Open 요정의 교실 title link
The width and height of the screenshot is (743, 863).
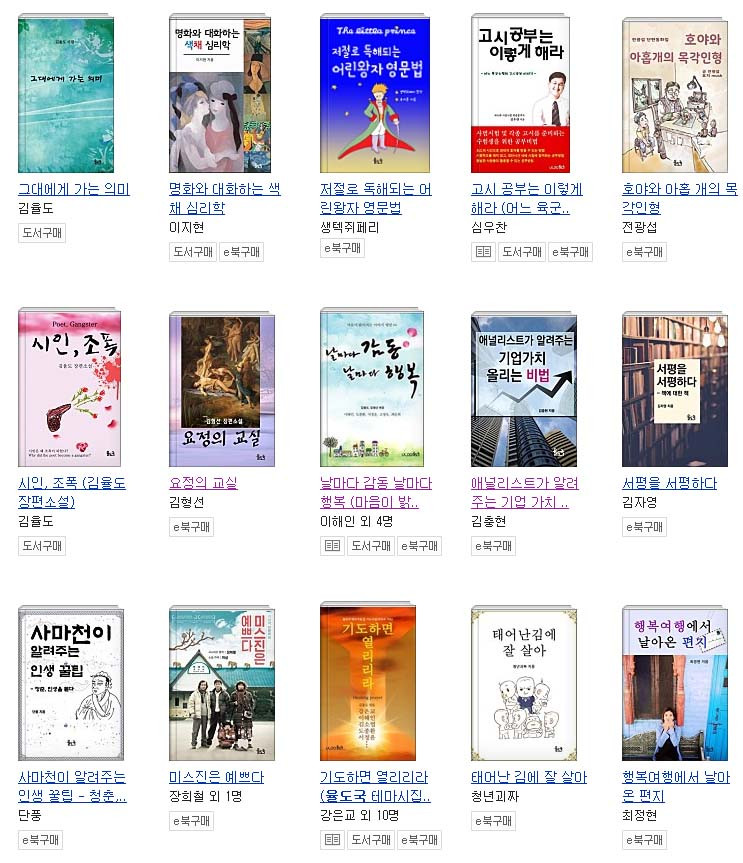click(204, 483)
